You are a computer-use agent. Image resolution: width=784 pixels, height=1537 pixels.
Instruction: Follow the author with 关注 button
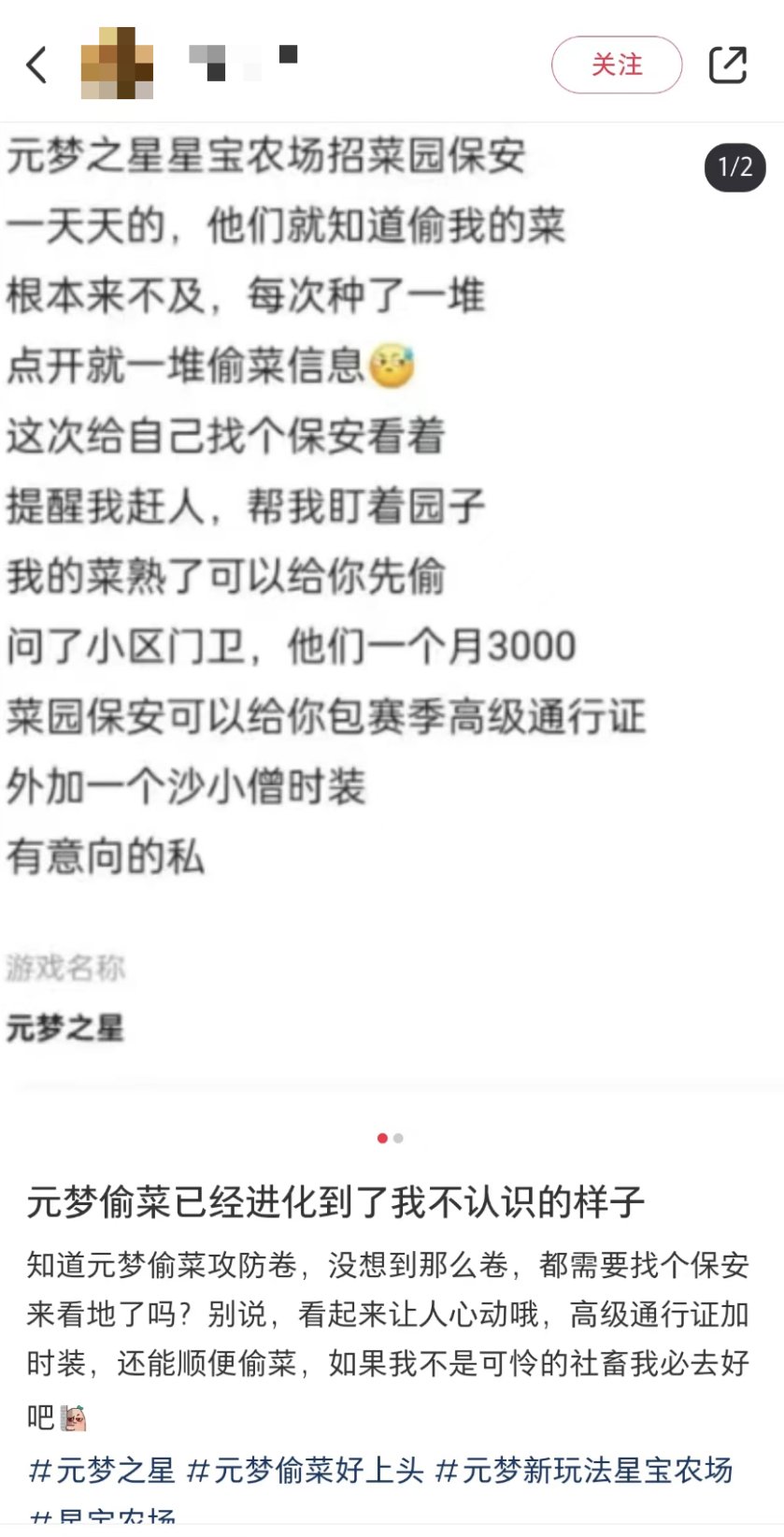pyautogui.click(x=617, y=65)
